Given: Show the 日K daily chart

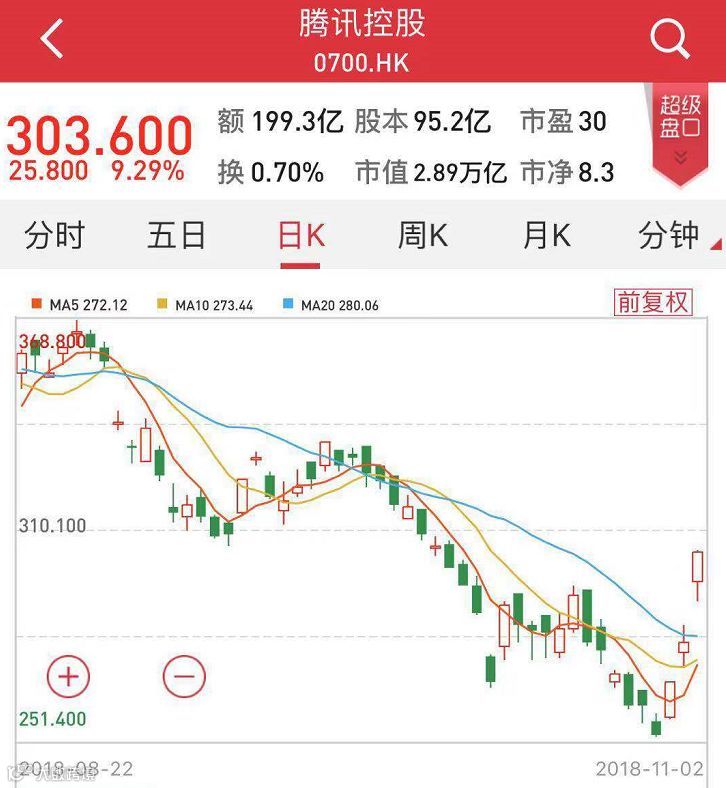Looking at the screenshot, I should [x=300, y=236].
